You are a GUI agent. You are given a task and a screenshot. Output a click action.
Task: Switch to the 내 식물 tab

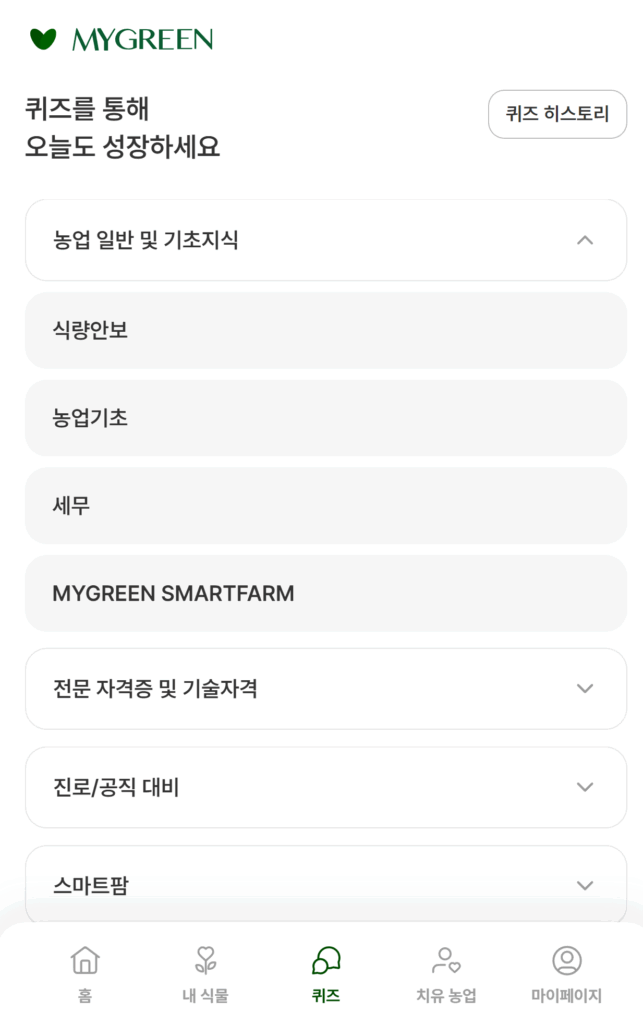pyautogui.click(x=205, y=974)
